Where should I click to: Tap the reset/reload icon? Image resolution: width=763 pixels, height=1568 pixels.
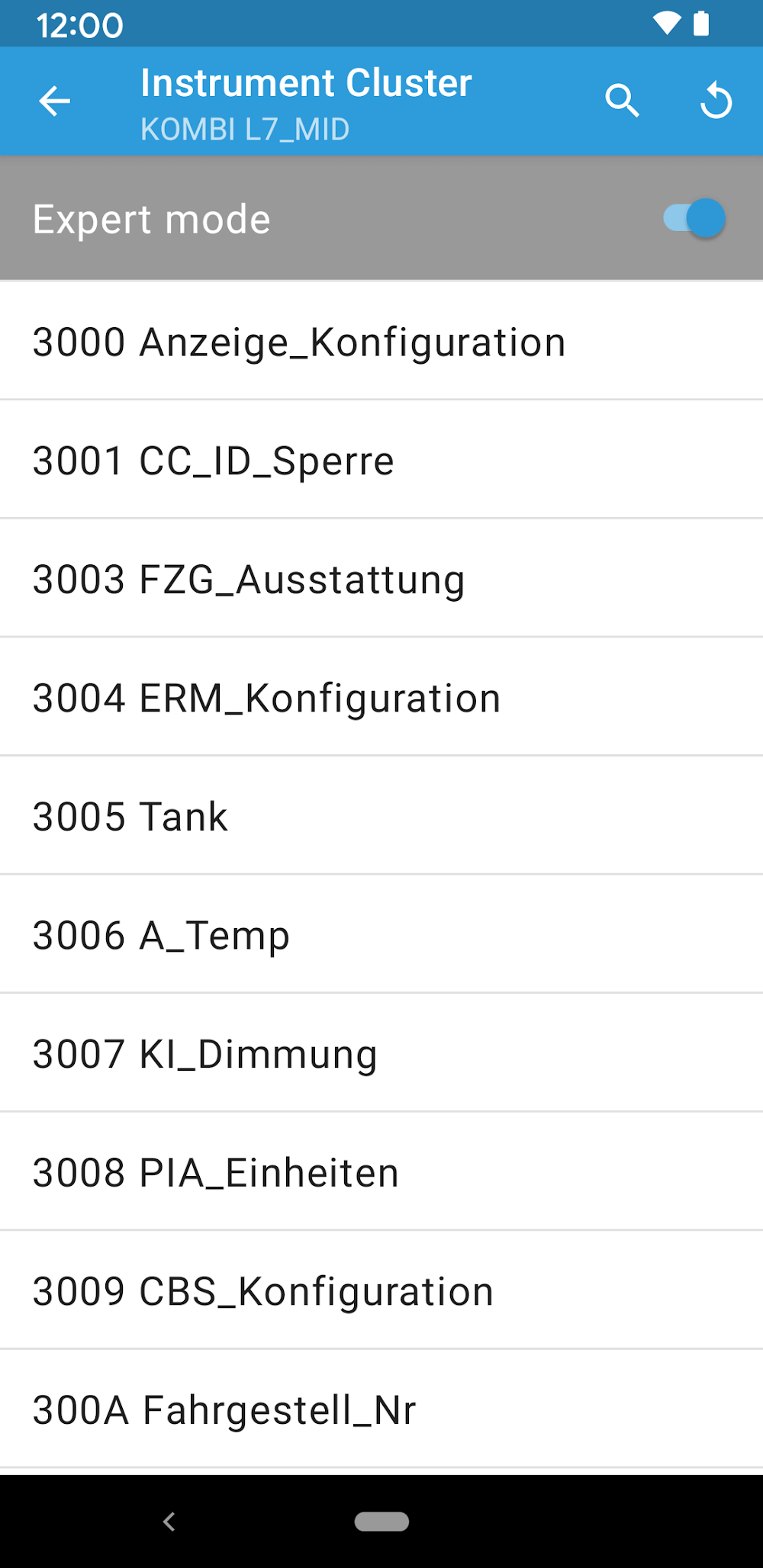[716, 101]
